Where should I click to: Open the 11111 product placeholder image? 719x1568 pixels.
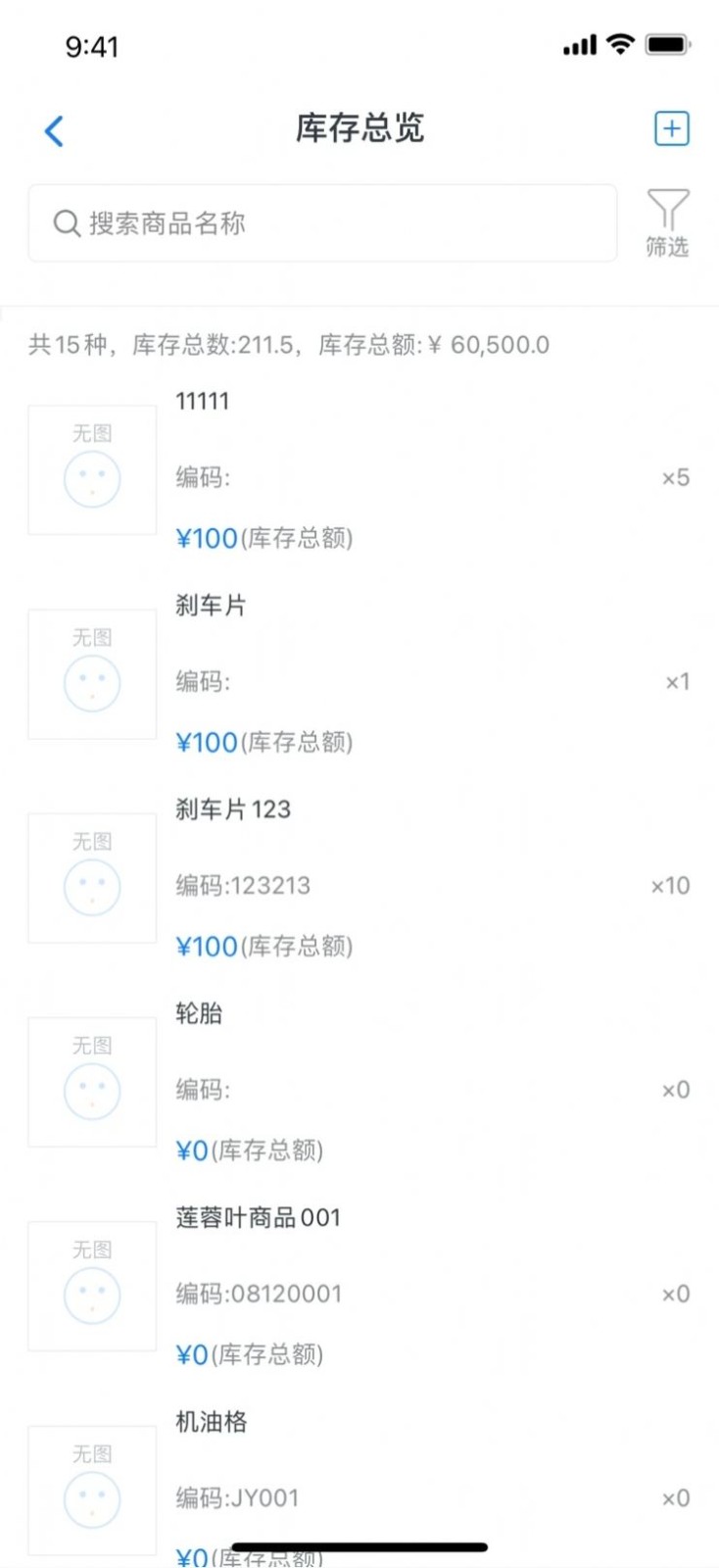pos(92,468)
